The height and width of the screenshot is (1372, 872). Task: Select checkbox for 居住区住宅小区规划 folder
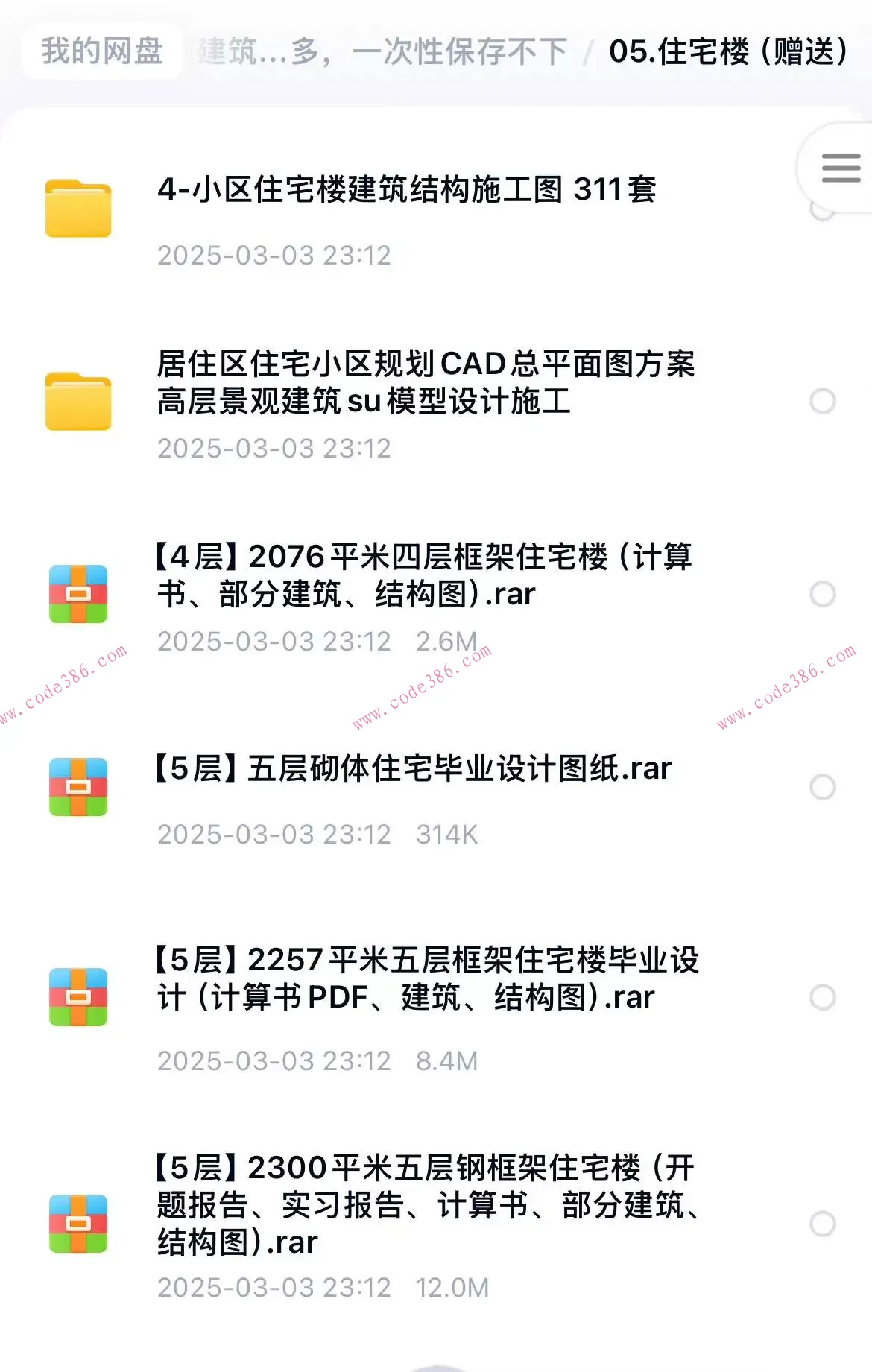click(823, 402)
